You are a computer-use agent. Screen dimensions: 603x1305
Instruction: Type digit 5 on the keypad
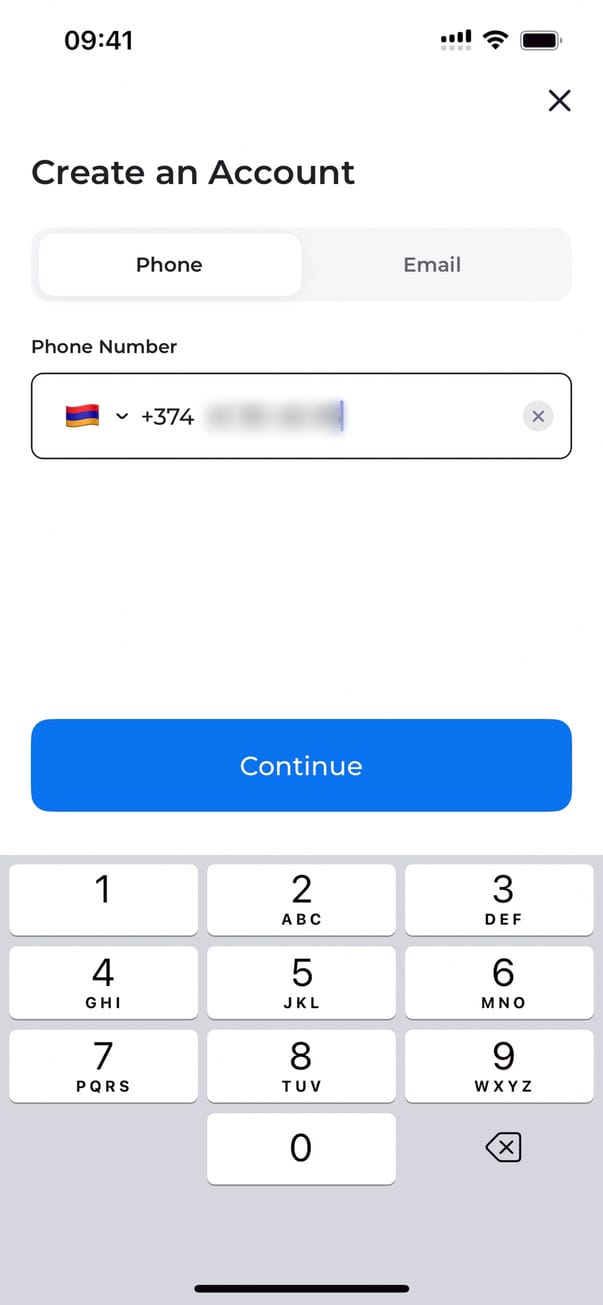coord(301,983)
